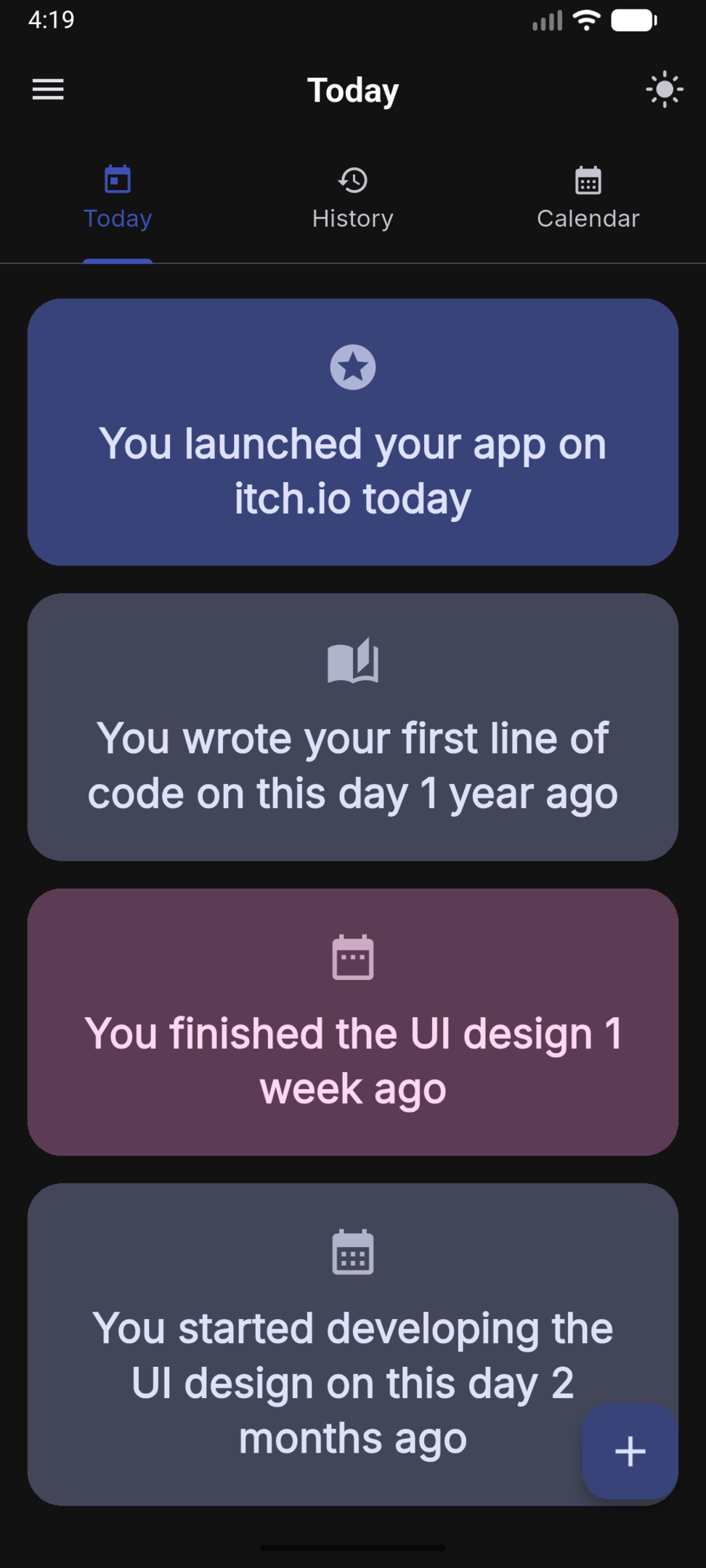Open the finished UI design card

(353, 1021)
